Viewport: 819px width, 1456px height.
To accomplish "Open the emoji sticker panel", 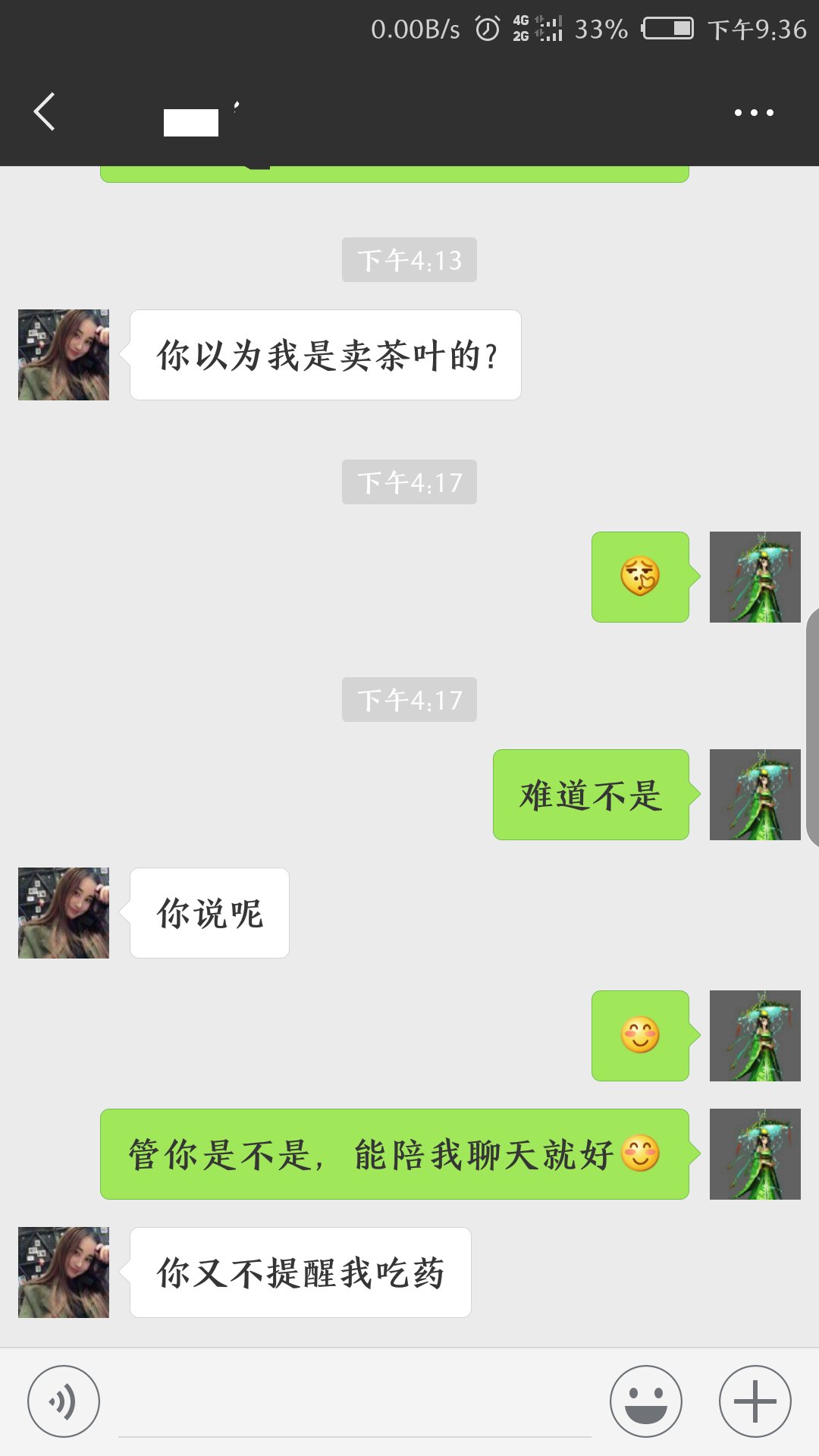I will [646, 1401].
